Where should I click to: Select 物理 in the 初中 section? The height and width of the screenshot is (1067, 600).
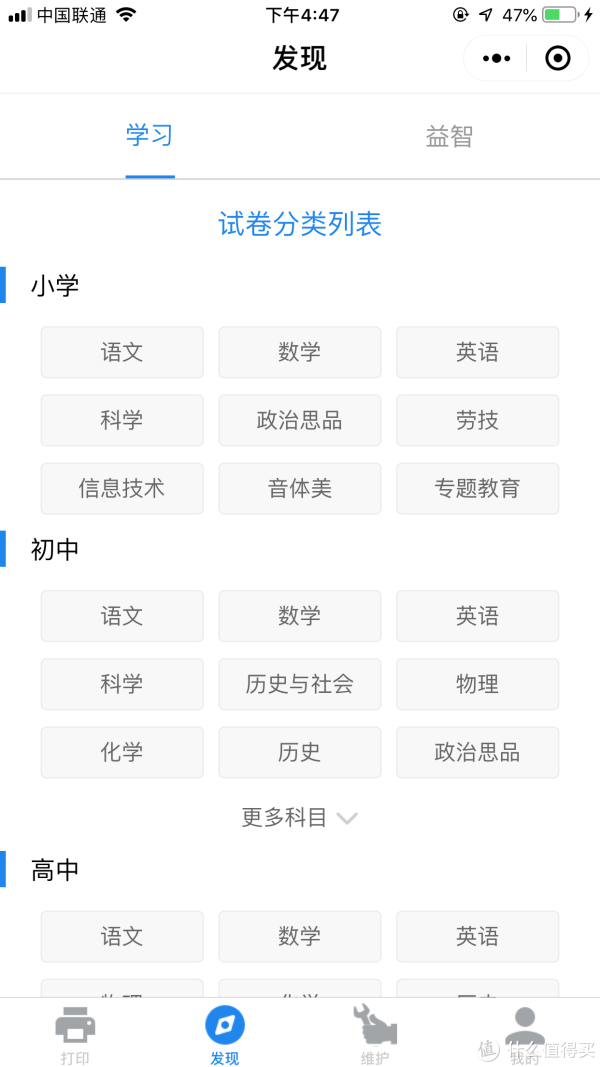(x=478, y=684)
